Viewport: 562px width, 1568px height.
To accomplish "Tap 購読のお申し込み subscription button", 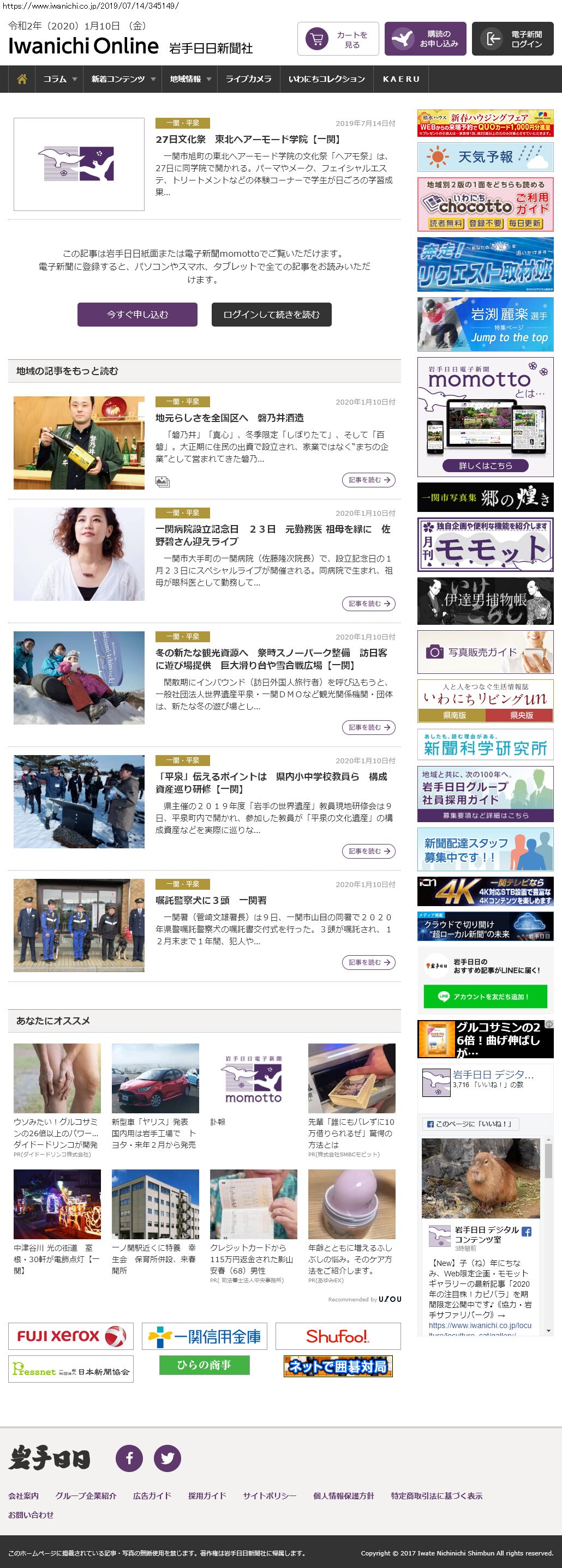I will point(426,39).
